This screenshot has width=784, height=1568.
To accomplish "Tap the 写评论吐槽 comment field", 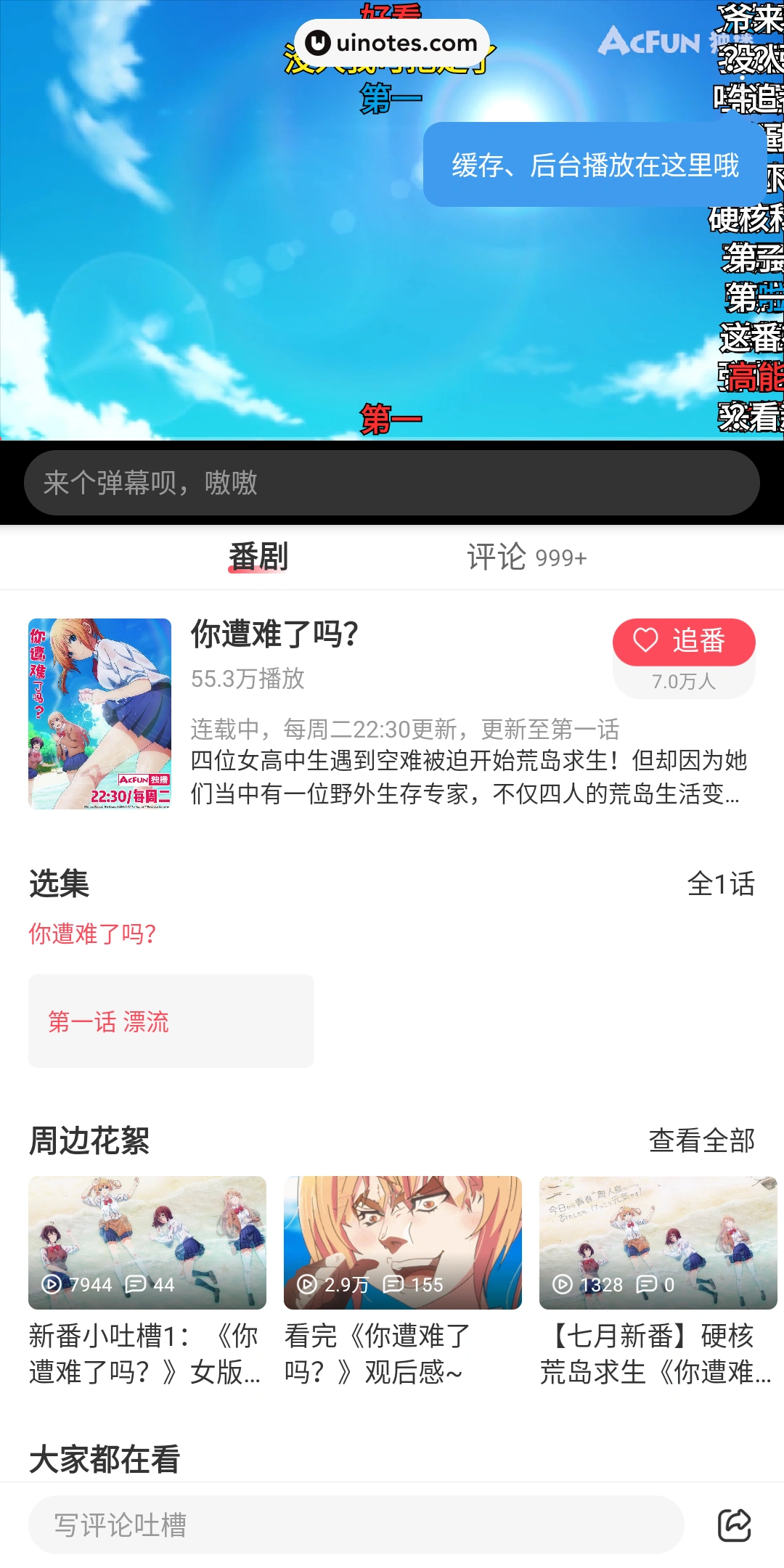I will pyautogui.click(x=356, y=1524).
